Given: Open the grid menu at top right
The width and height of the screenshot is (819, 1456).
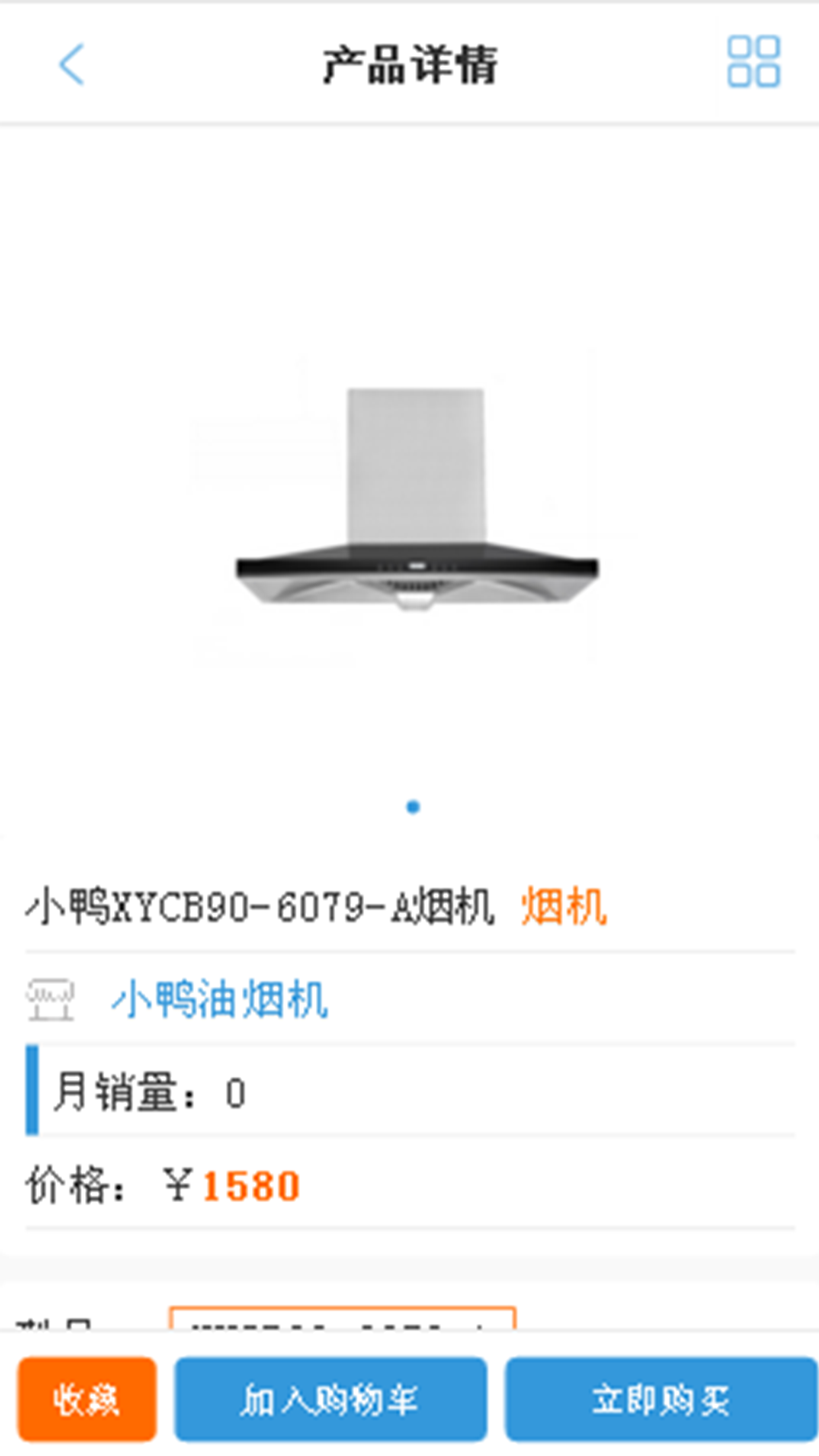Looking at the screenshot, I should (754, 63).
